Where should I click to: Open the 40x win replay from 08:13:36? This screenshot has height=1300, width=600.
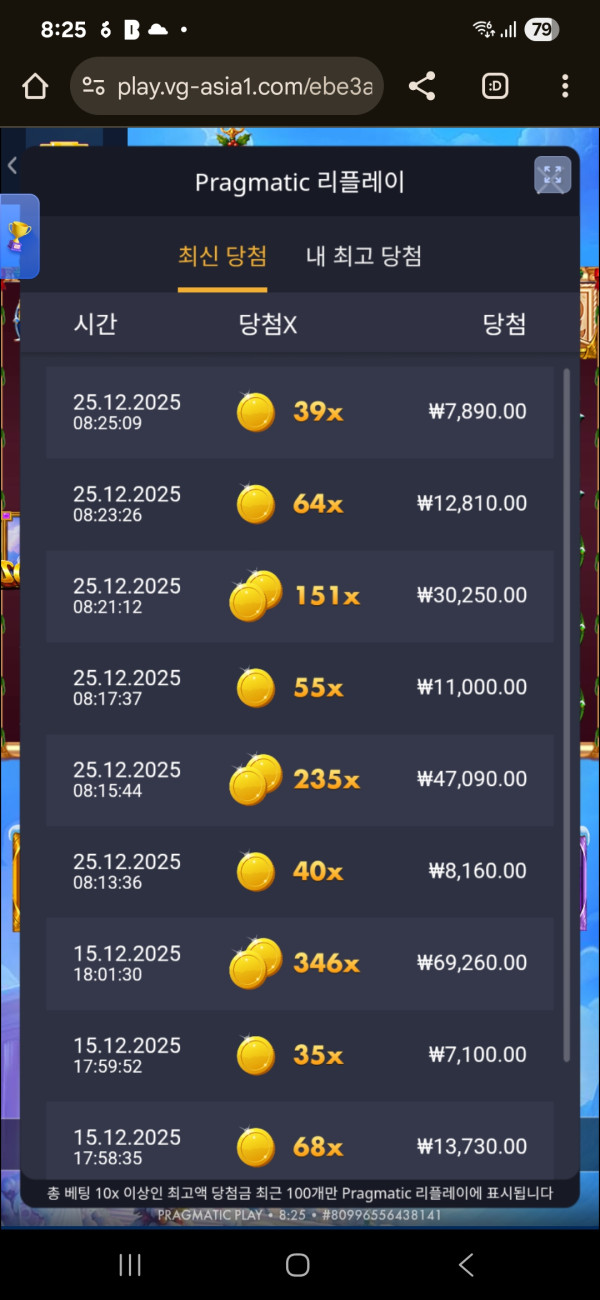pyautogui.click(x=300, y=872)
